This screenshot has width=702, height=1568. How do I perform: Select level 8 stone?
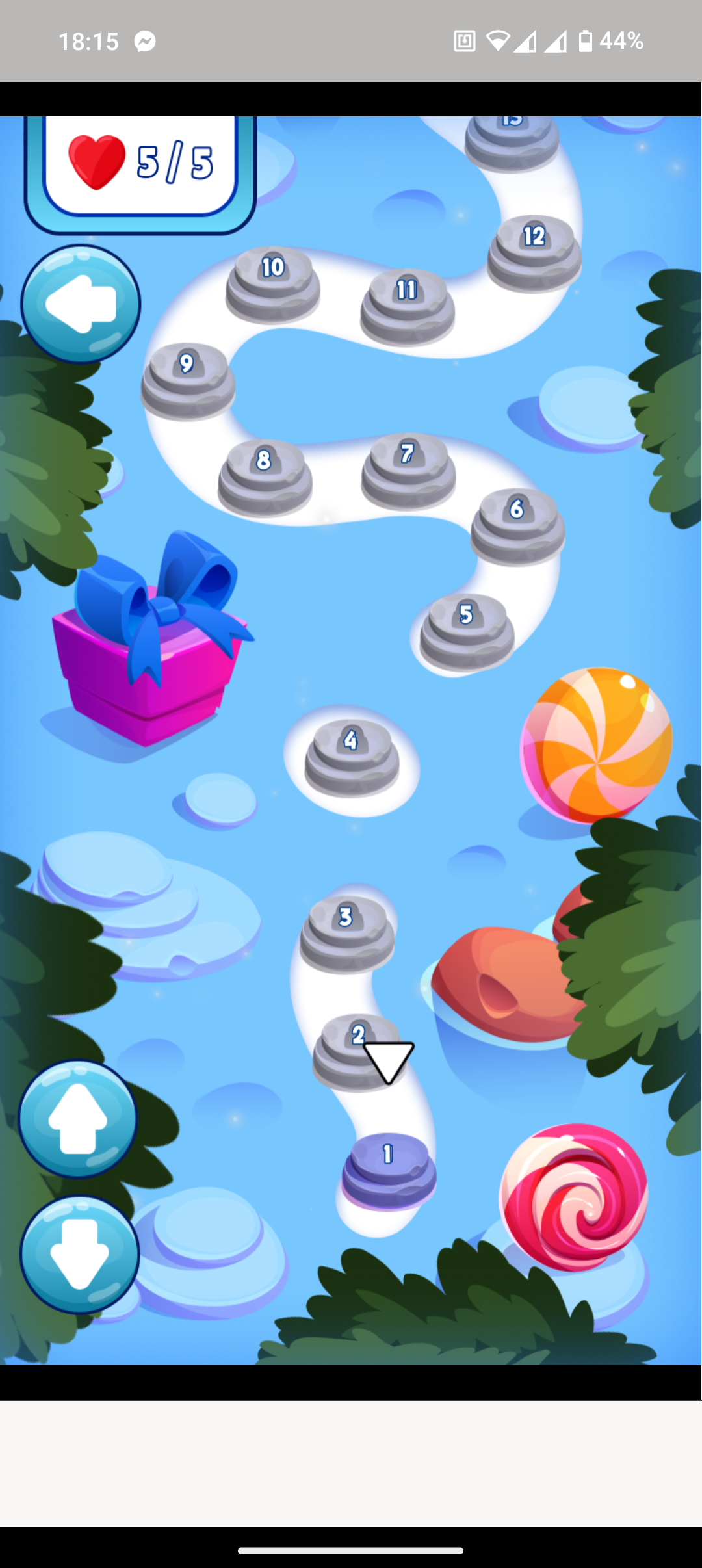(x=265, y=477)
